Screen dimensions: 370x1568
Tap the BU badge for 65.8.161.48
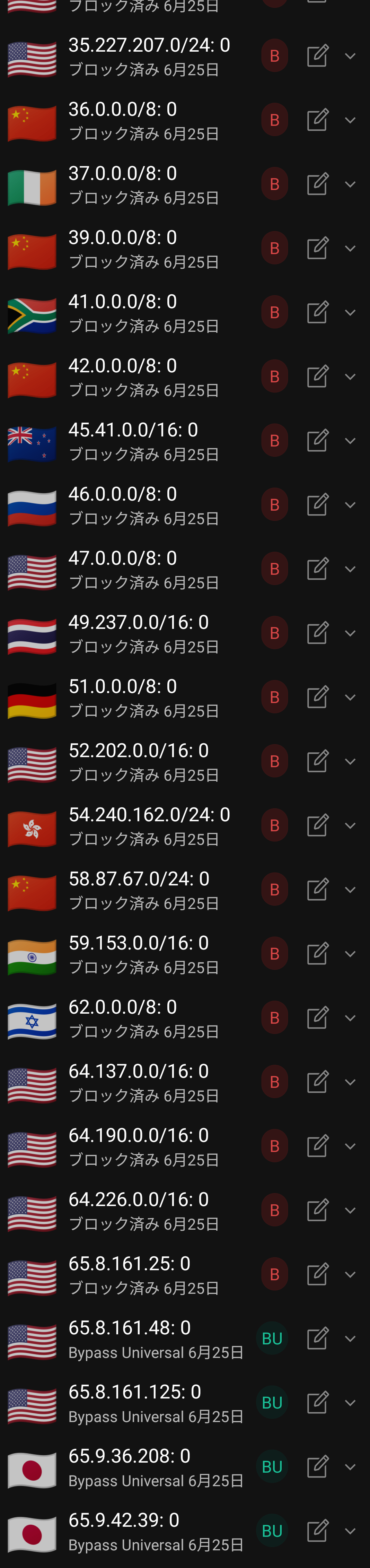pyautogui.click(x=272, y=1339)
